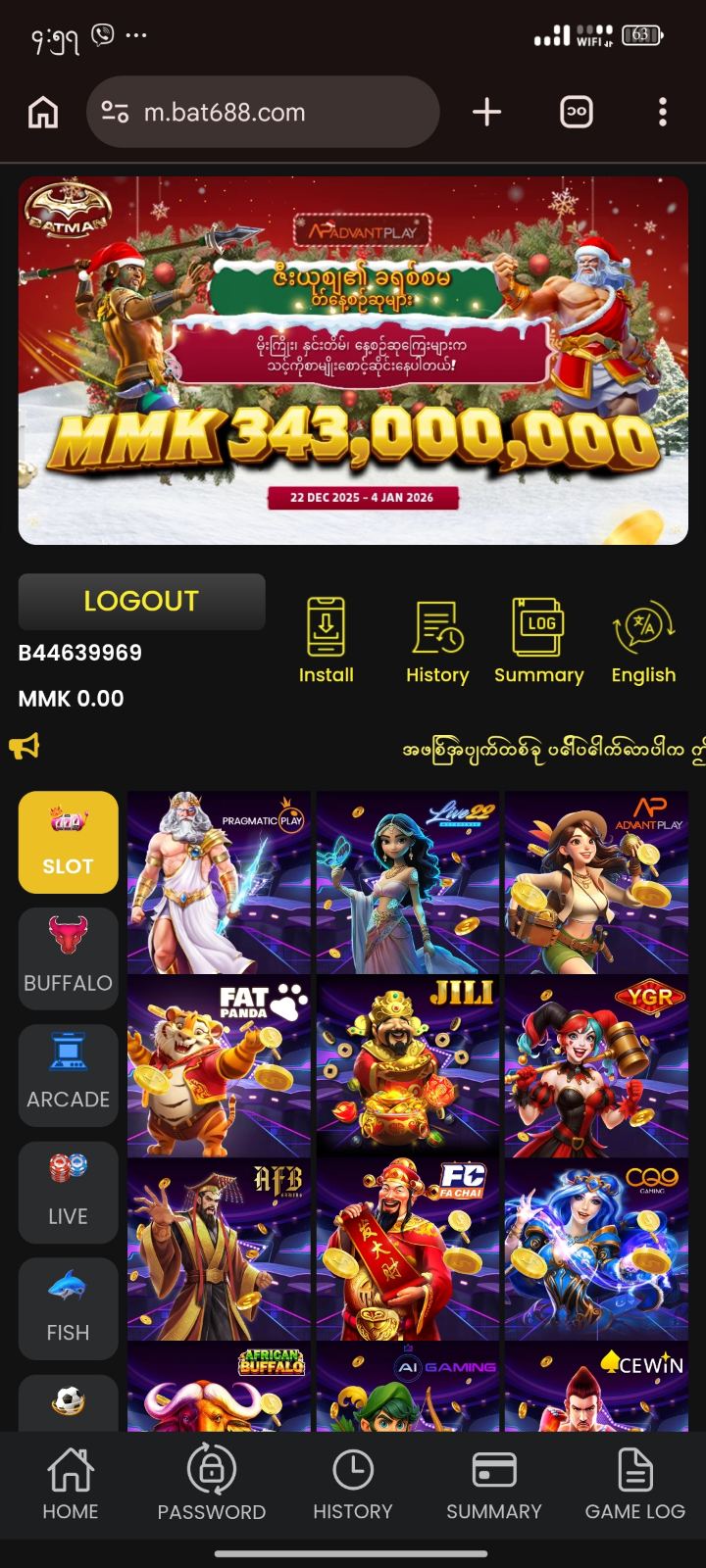The image size is (706, 1568).
Task: Open History beside Install
Action: [x=437, y=641]
